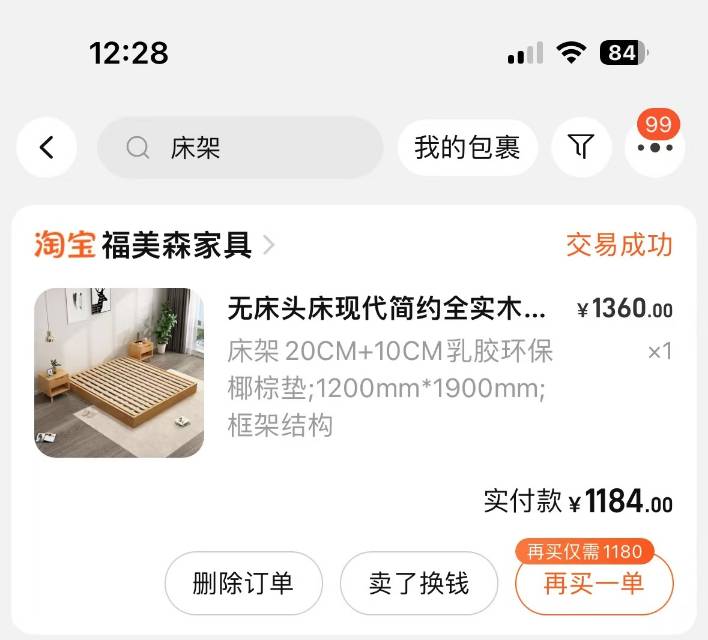Open the three-dot more menu
The image size is (708, 640).
(655, 148)
